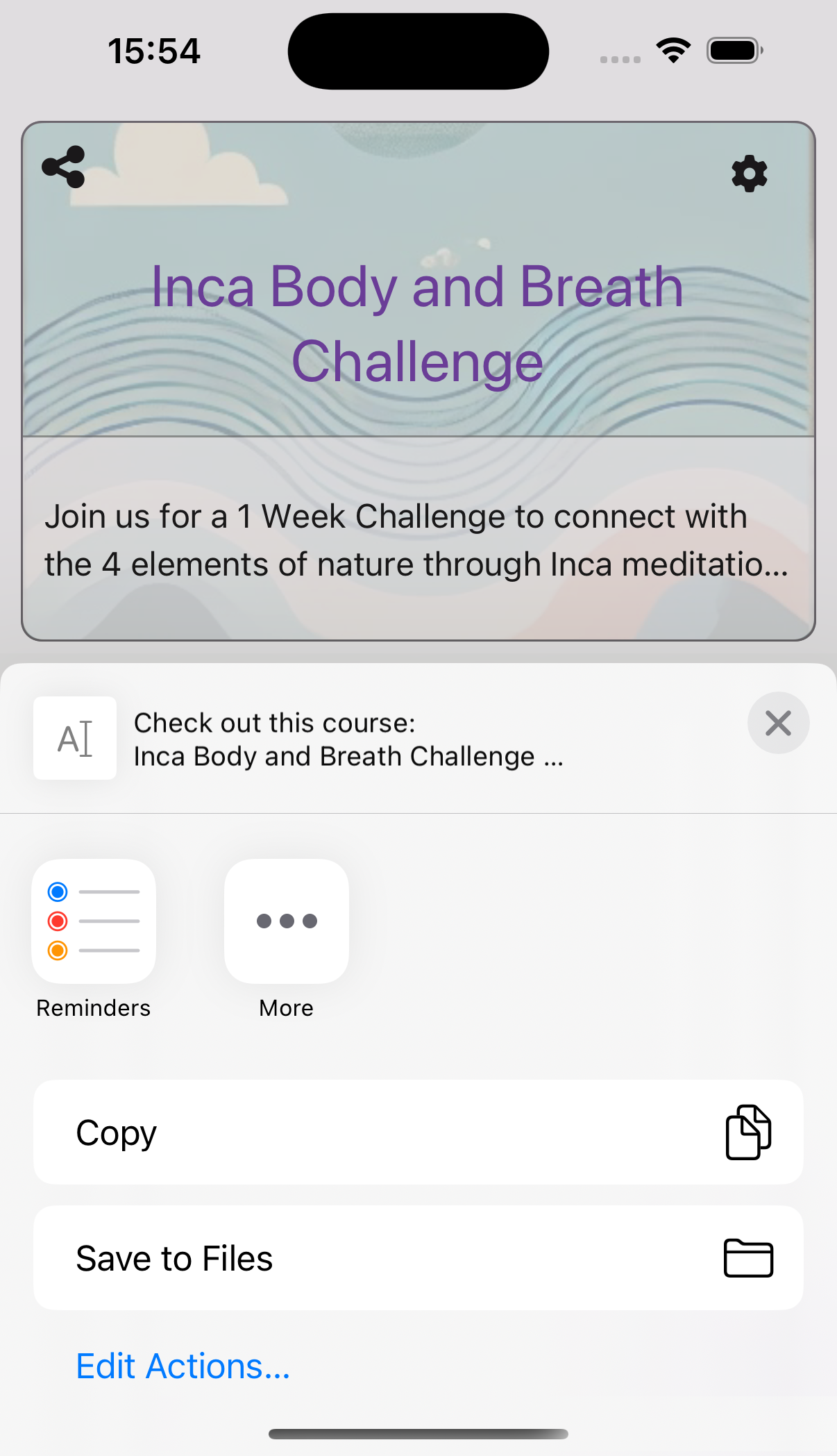Close the share sheet

778,723
